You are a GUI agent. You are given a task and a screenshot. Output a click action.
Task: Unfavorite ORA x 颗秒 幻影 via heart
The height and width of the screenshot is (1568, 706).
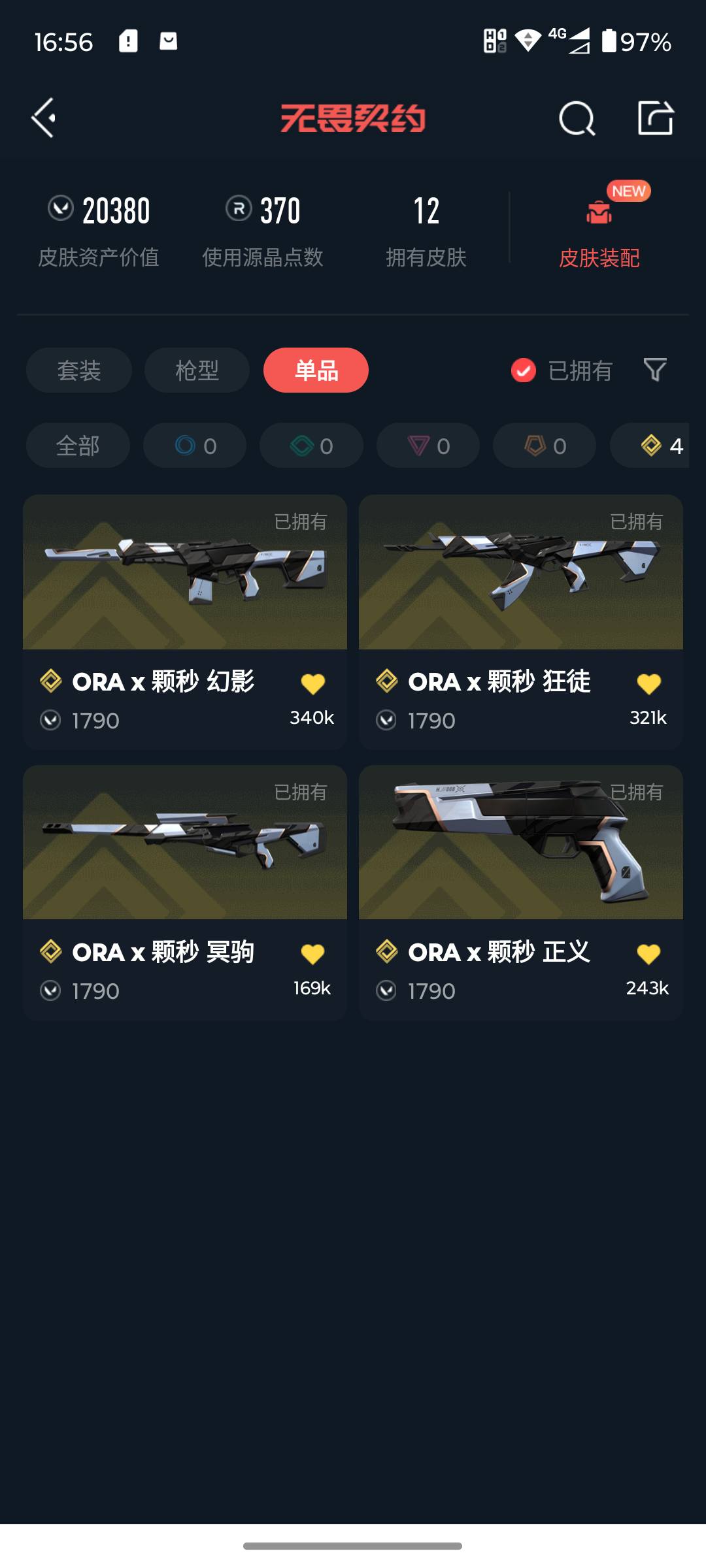pyautogui.click(x=312, y=683)
